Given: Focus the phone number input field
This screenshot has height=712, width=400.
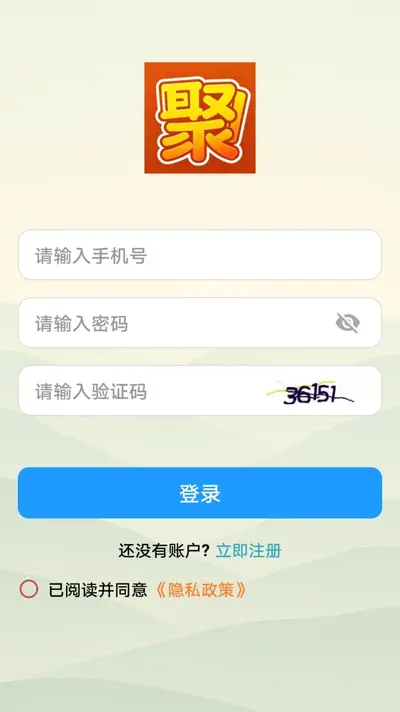Looking at the screenshot, I should click(200, 255).
